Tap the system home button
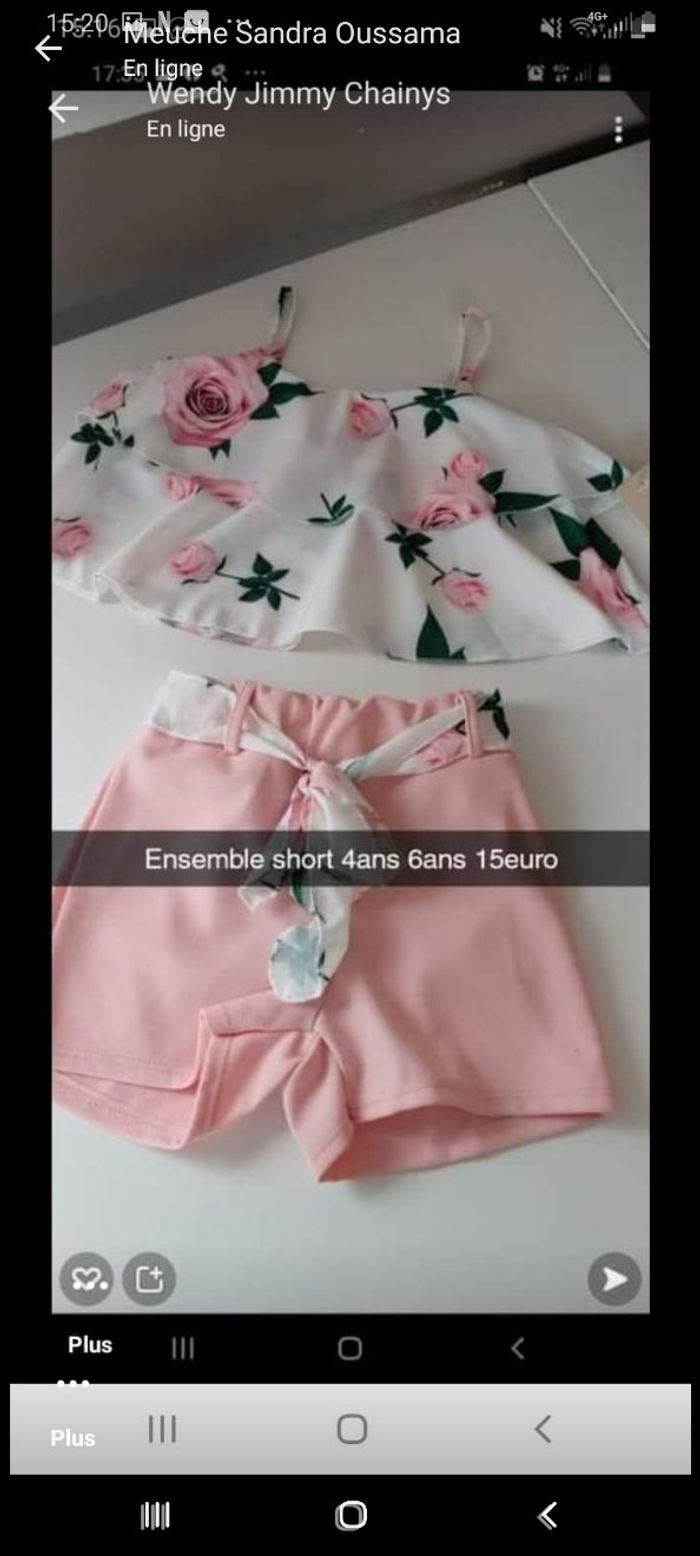The height and width of the screenshot is (1556, 700). click(351, 1516)
